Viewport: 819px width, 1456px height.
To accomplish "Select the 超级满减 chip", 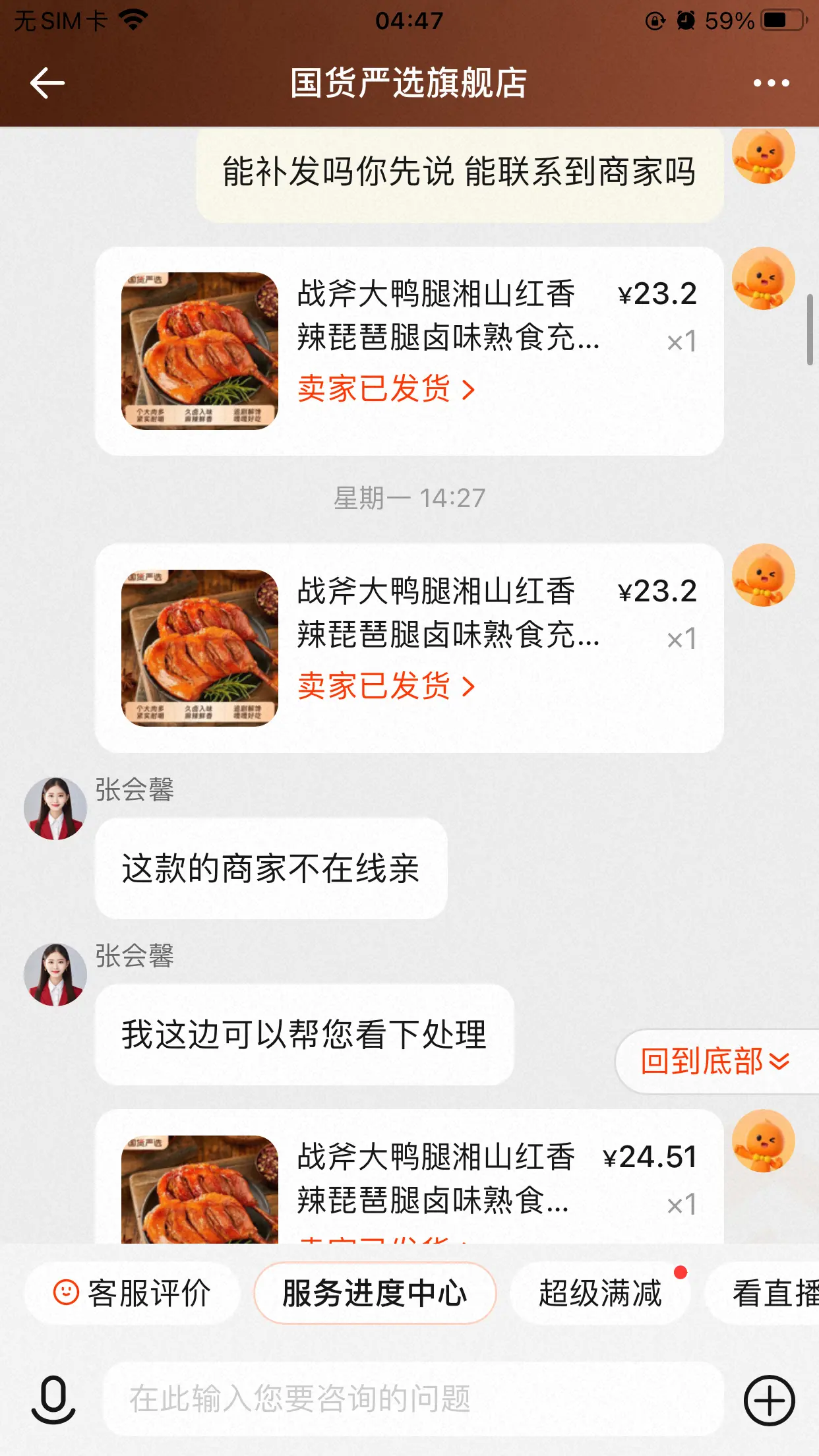I will 600,1293.
